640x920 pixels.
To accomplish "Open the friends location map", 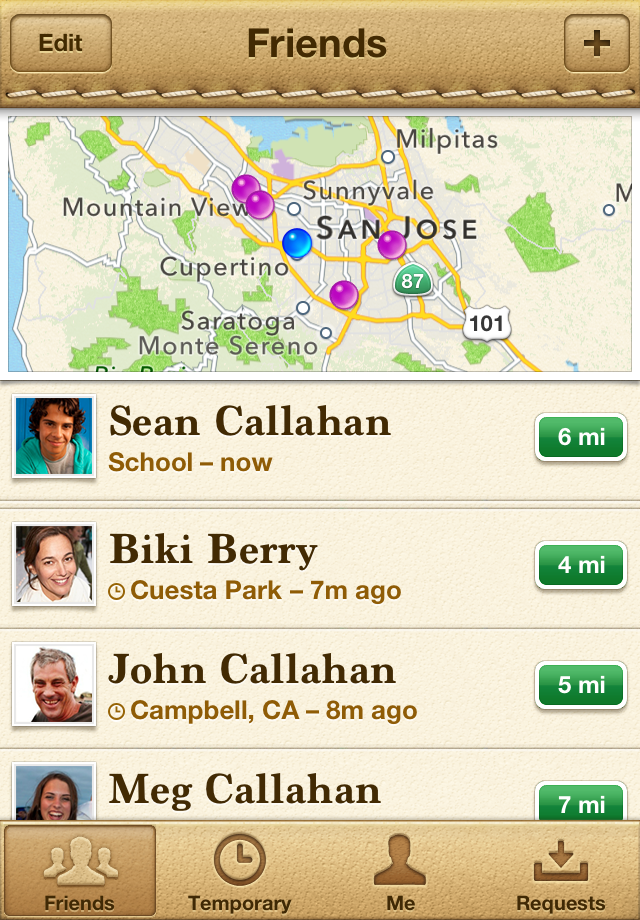I will [320, 244].
